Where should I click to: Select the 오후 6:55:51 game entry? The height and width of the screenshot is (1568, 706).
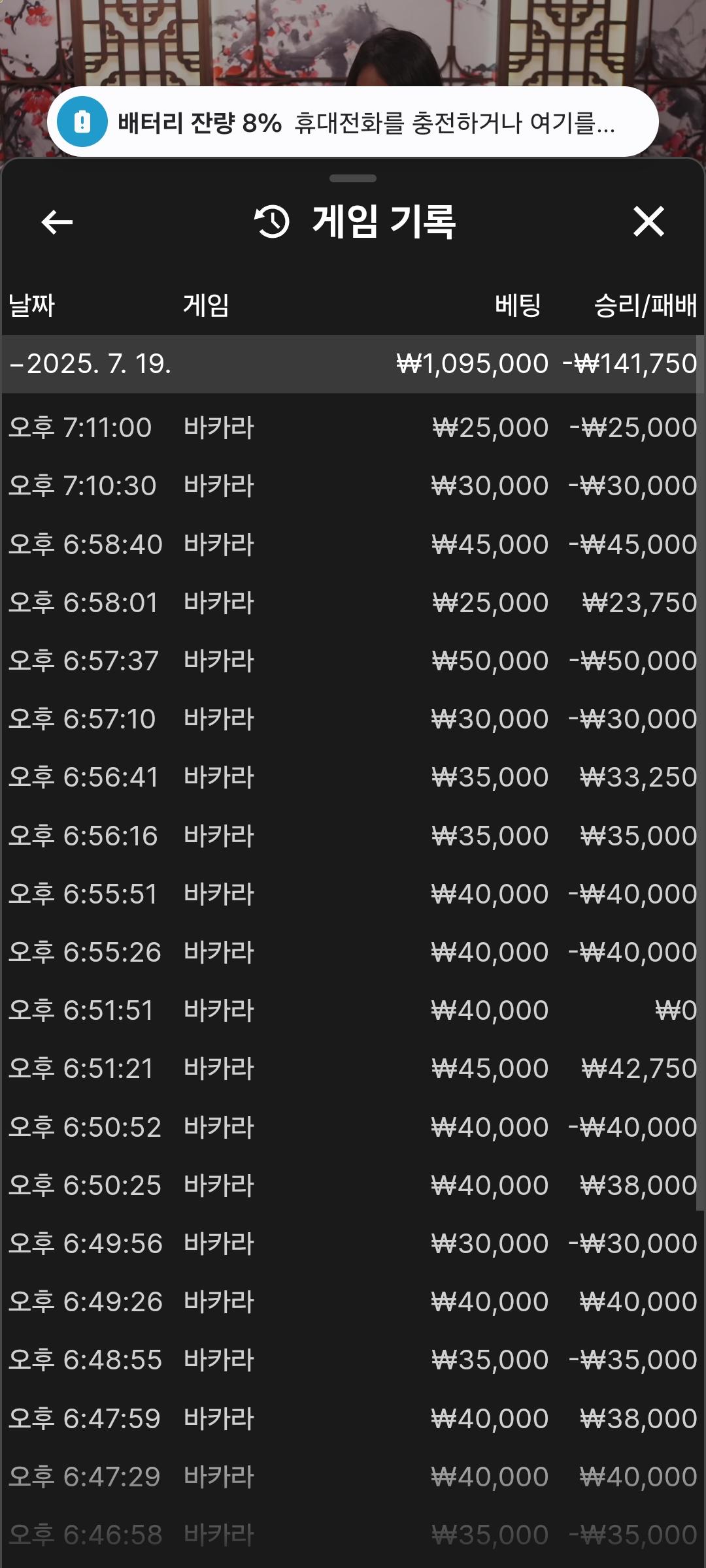(353, 894)
